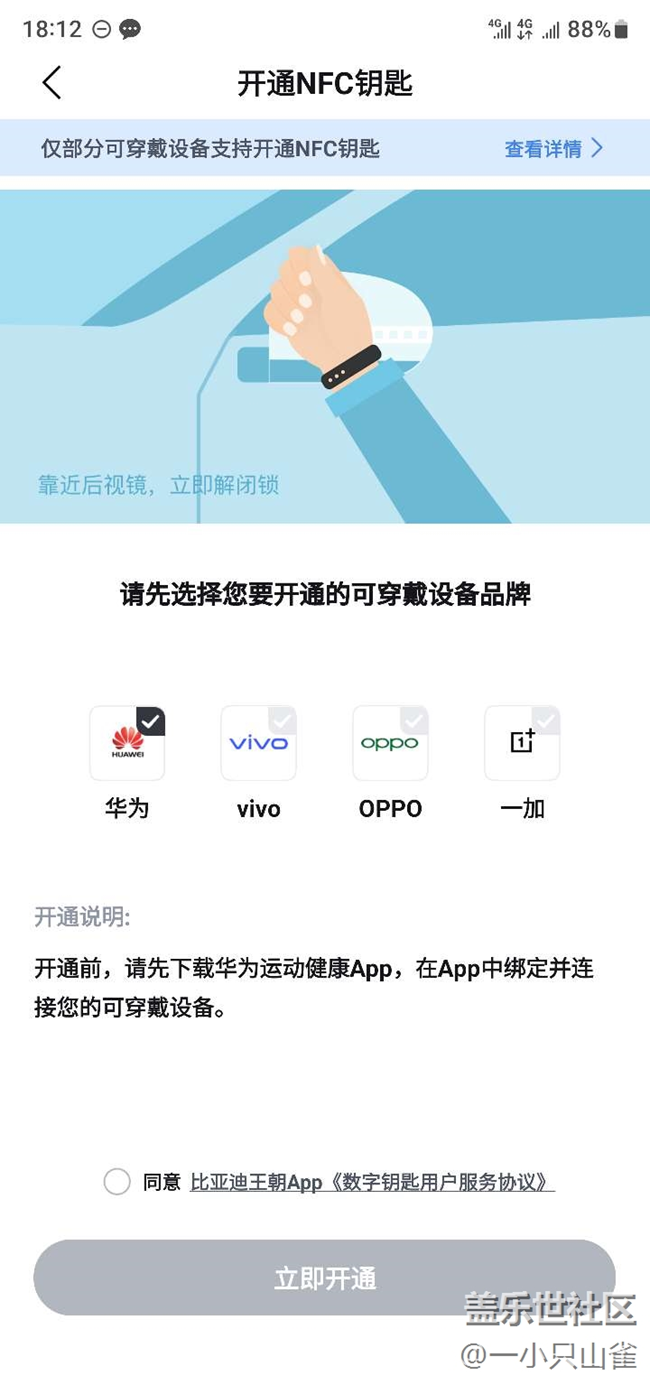Select the 华为 wearable brand
650x1394 pixels.
[x=127, y=743]
